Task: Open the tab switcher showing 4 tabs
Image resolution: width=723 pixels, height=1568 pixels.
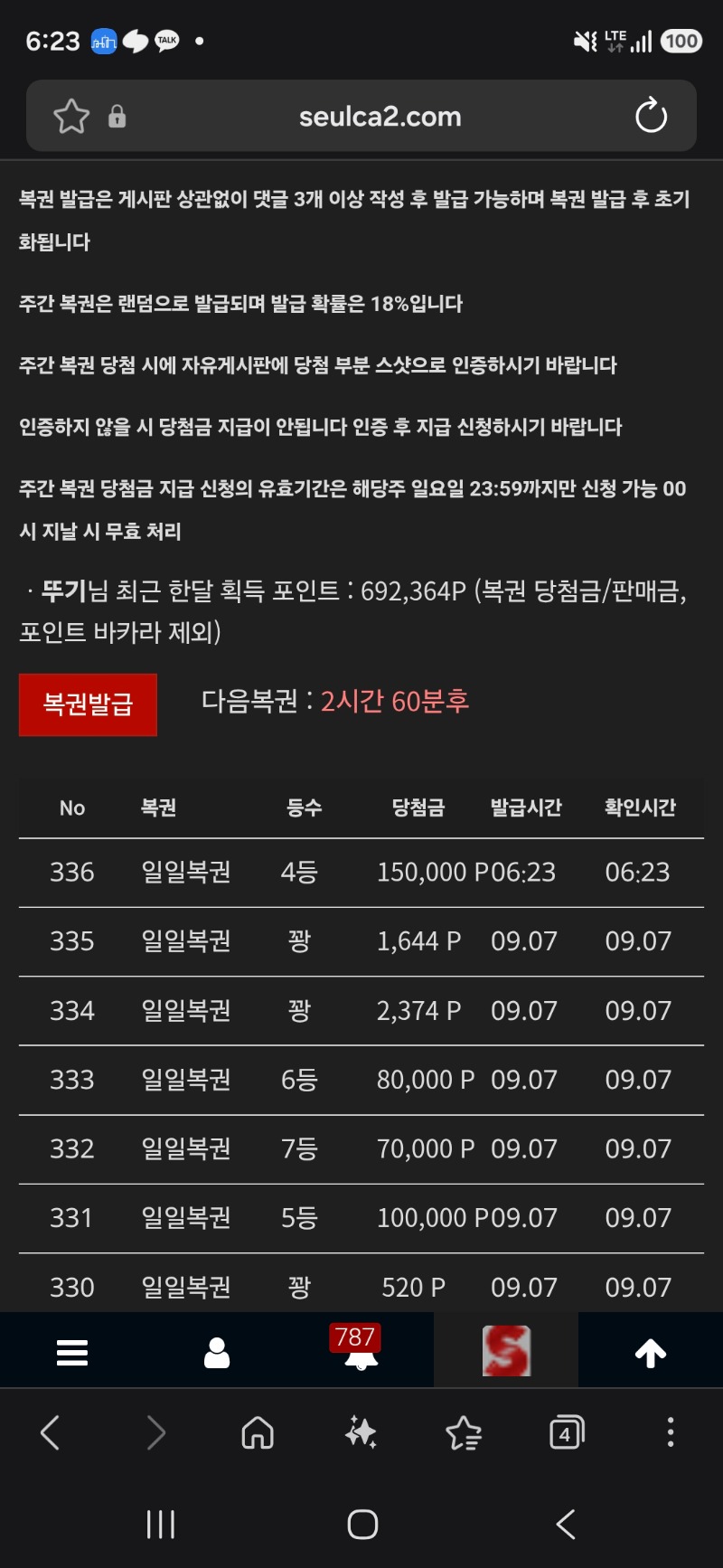Action: point(567,1432)
